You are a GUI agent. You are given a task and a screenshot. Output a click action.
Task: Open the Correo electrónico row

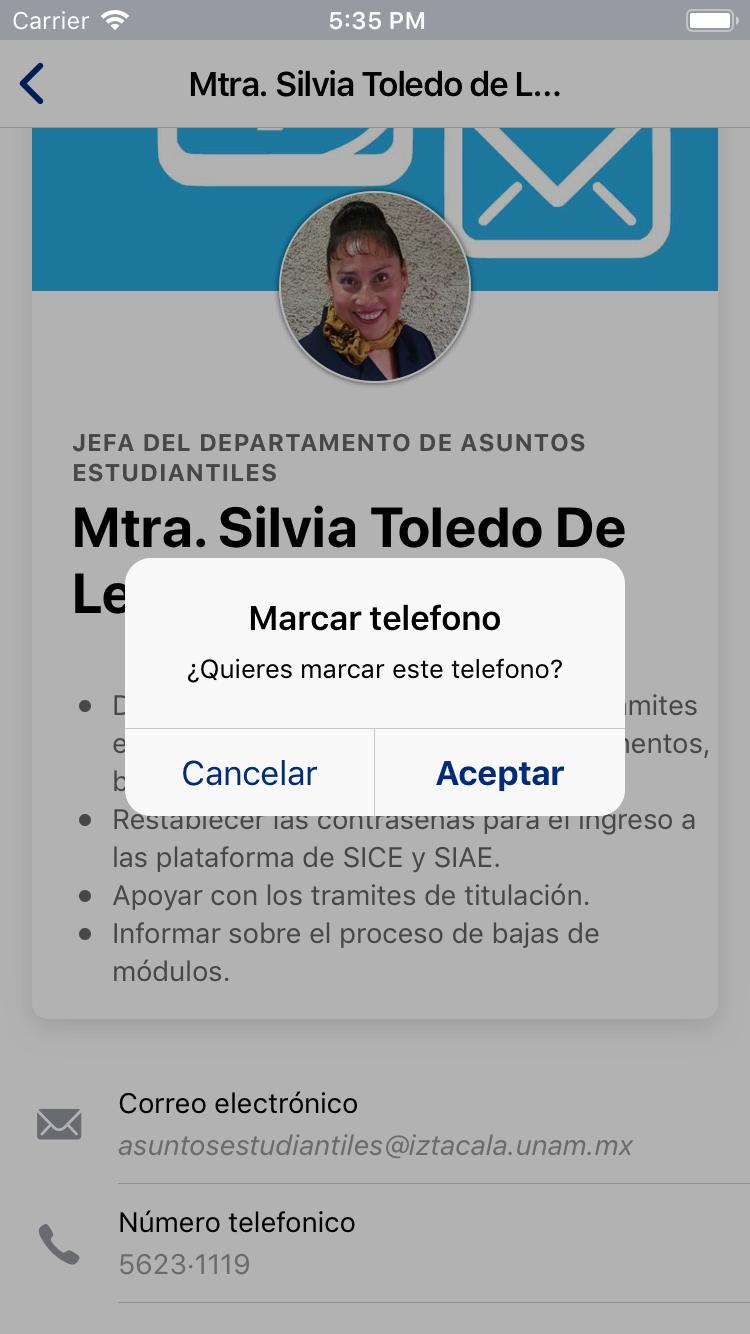pyautogui.click(x=375, y=1124)
